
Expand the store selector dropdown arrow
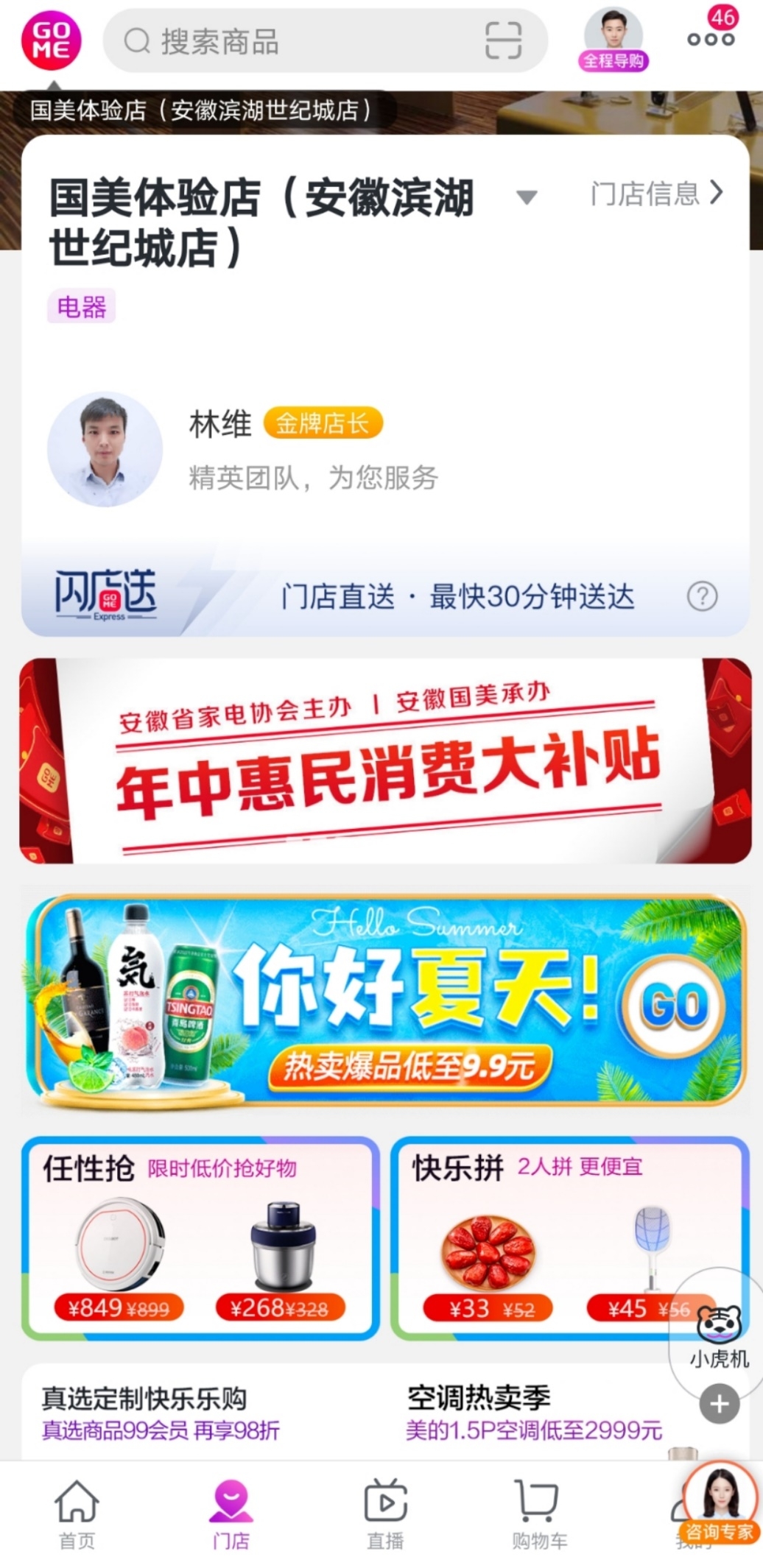point(526,197)
